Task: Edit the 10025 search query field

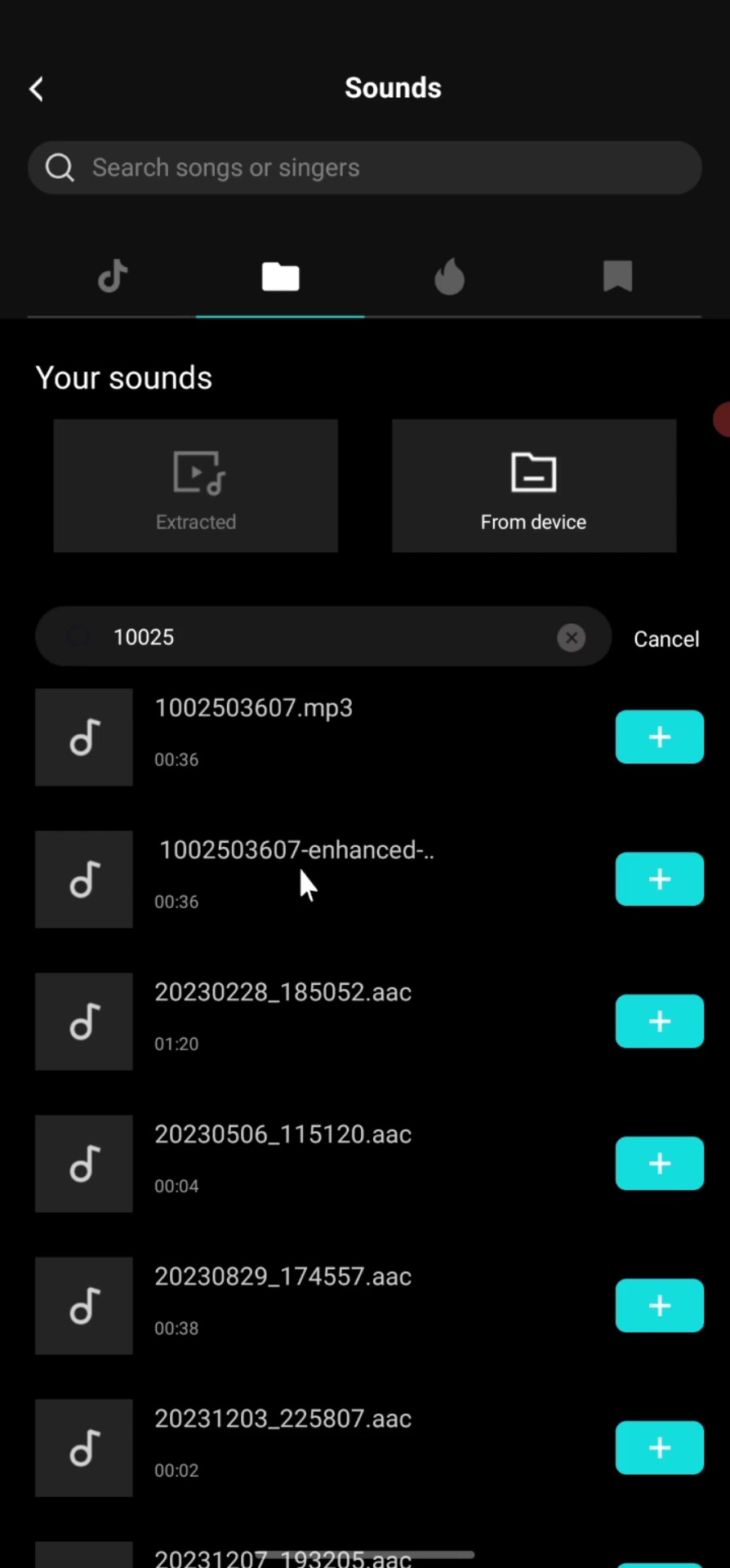Action: point(323,637)
